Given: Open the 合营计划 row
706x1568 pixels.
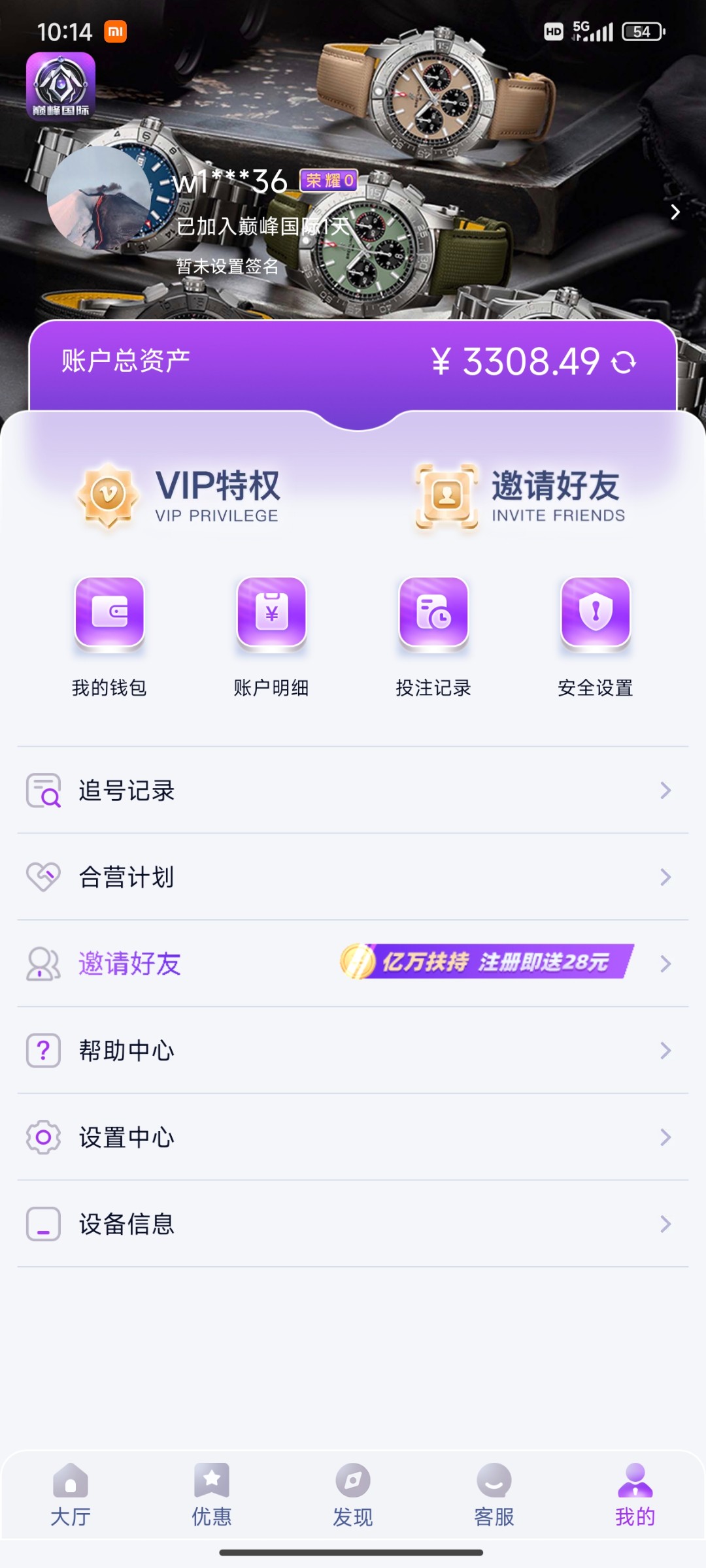Looking at the screenshot, I should 353,877.
